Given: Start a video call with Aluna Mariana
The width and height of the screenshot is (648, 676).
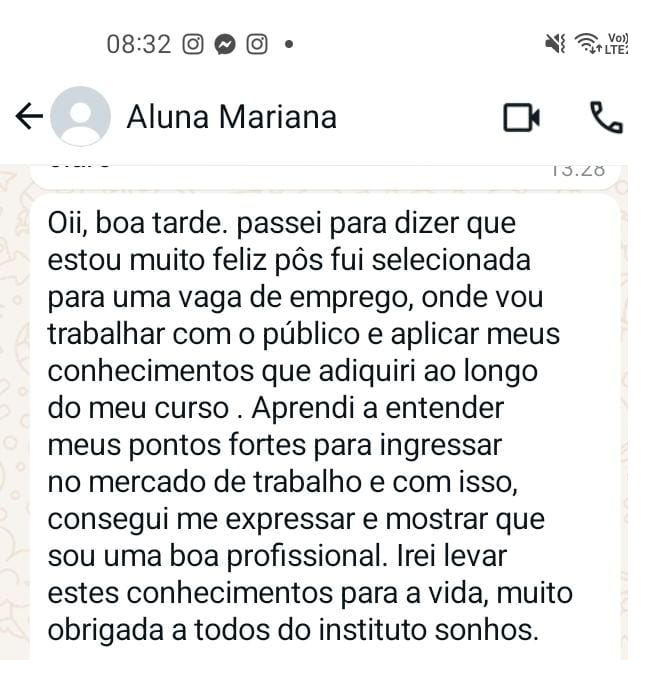Looking at the screenshot, I should (x=521, y=118).
